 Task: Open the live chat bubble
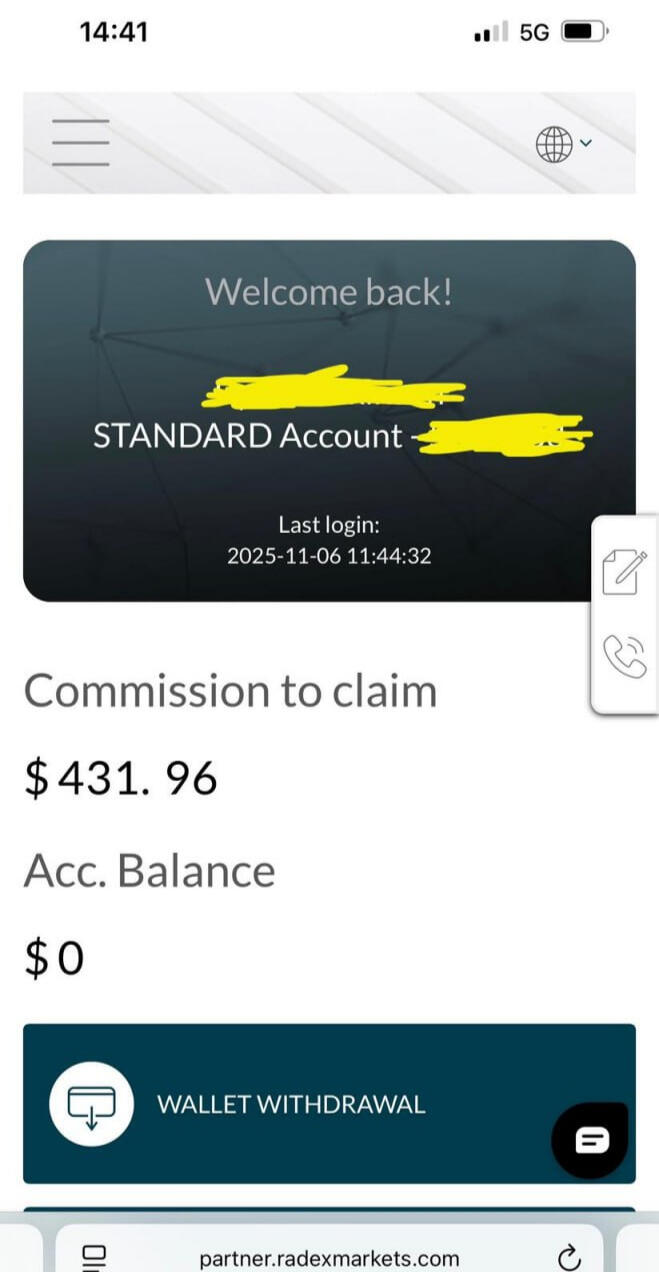(x=591, y=1139)
